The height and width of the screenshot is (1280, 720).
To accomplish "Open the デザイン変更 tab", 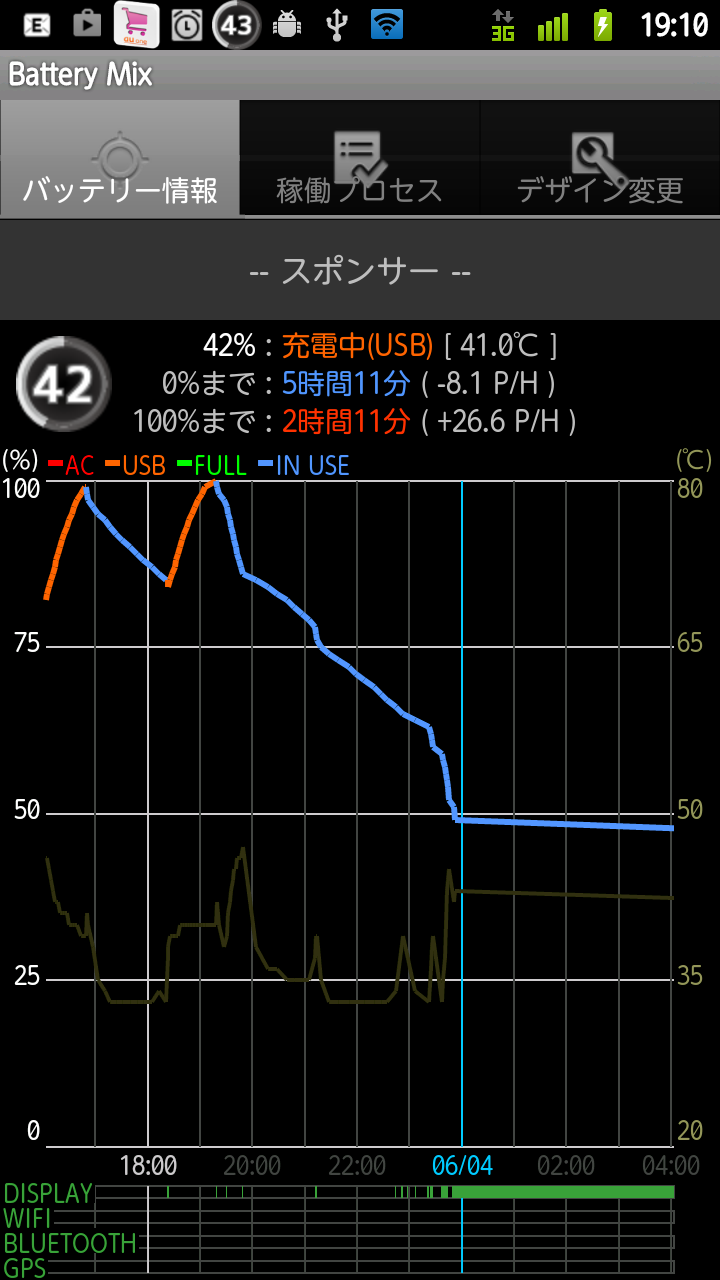I will [x=600, y=158].
